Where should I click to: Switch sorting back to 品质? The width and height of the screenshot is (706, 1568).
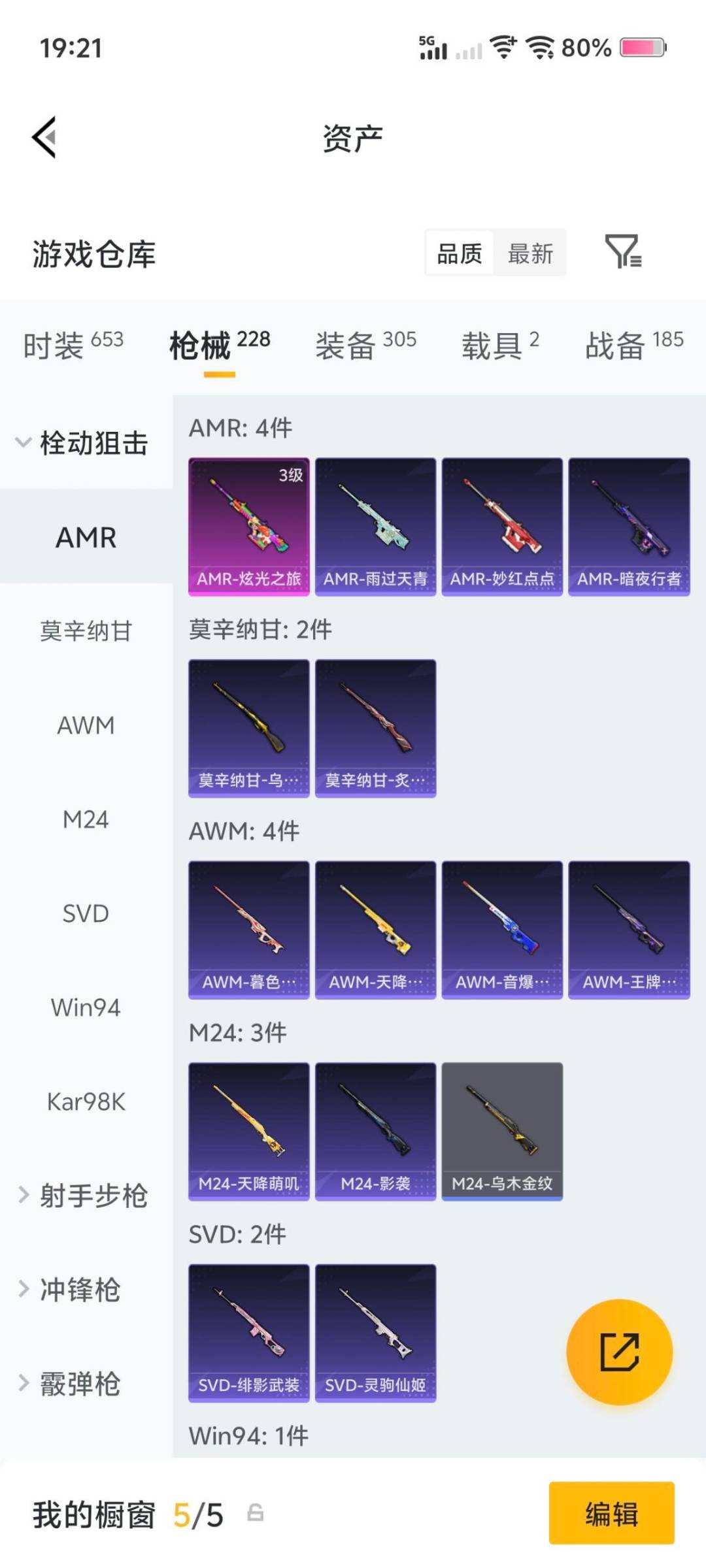coord(460,253)
